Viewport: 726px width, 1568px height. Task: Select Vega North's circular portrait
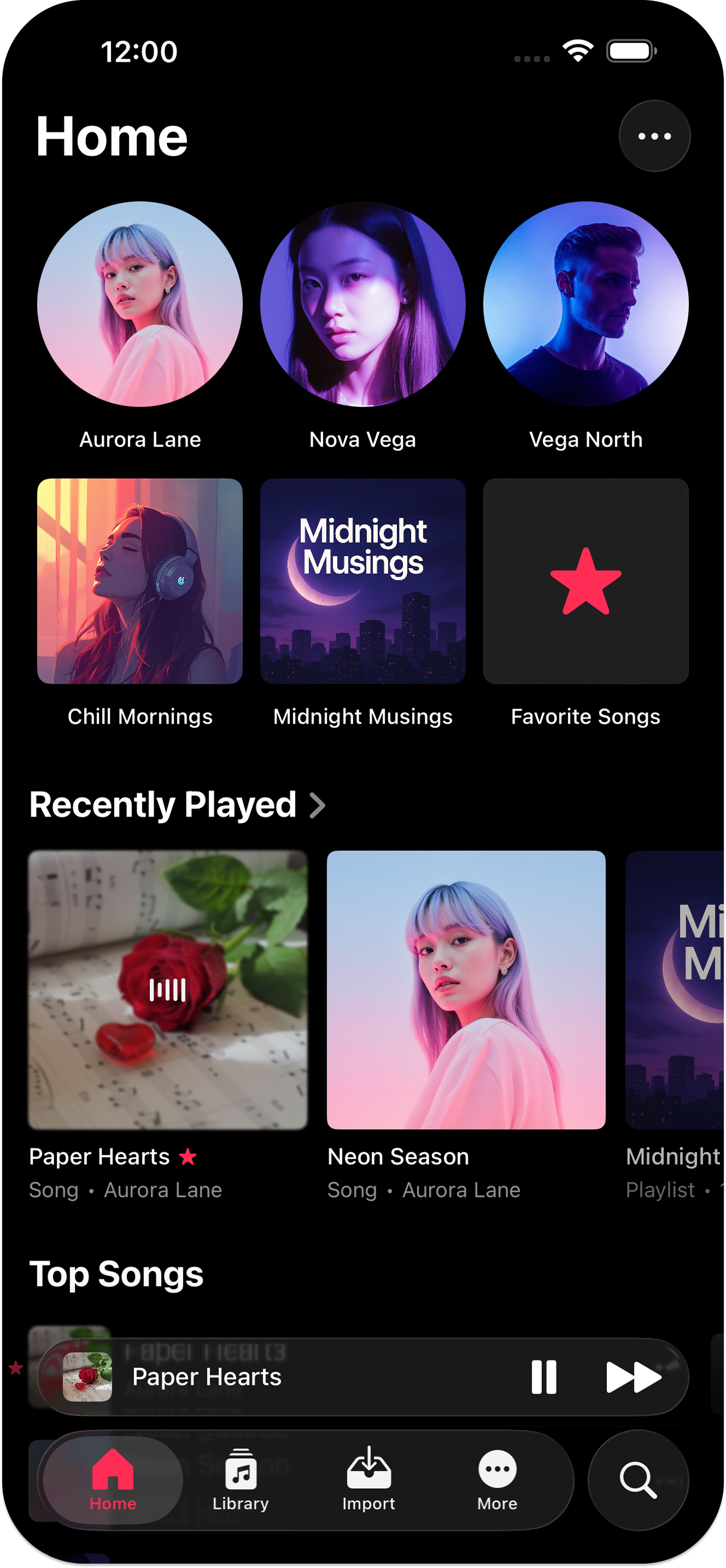click(585, 303)
